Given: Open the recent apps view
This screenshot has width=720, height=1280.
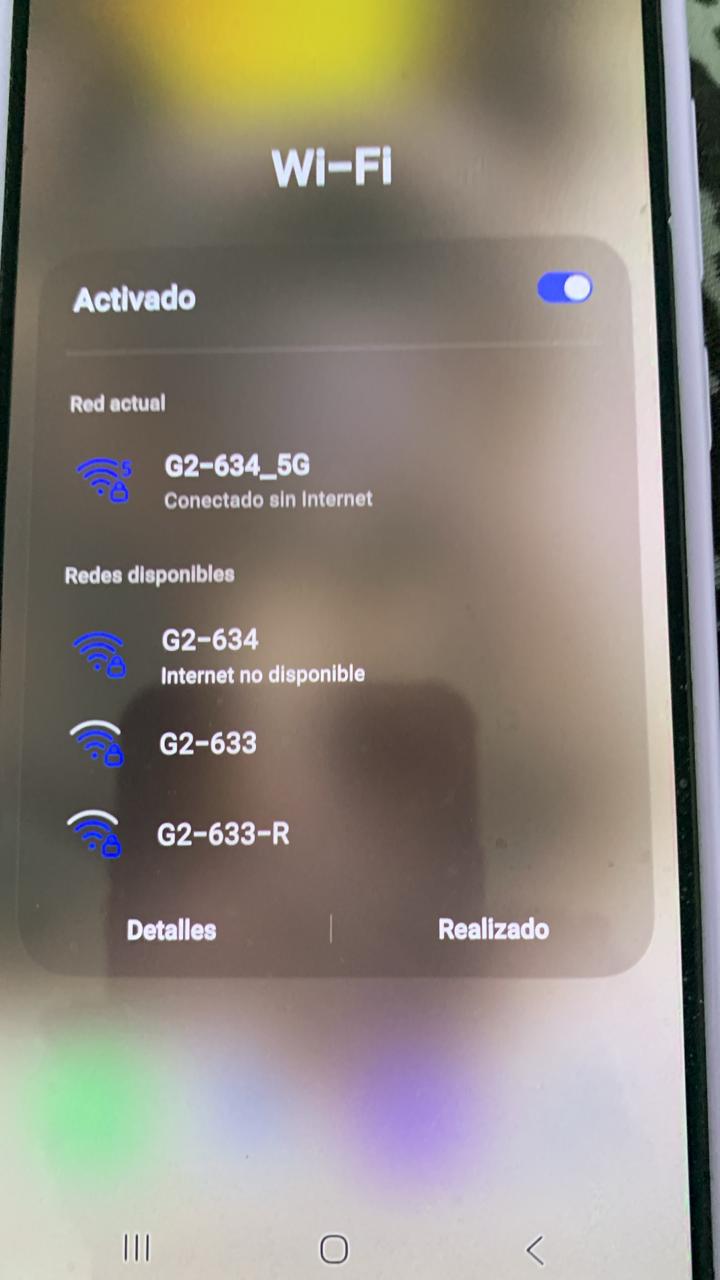Looking at the screenshot, I should click(136, 1248).
